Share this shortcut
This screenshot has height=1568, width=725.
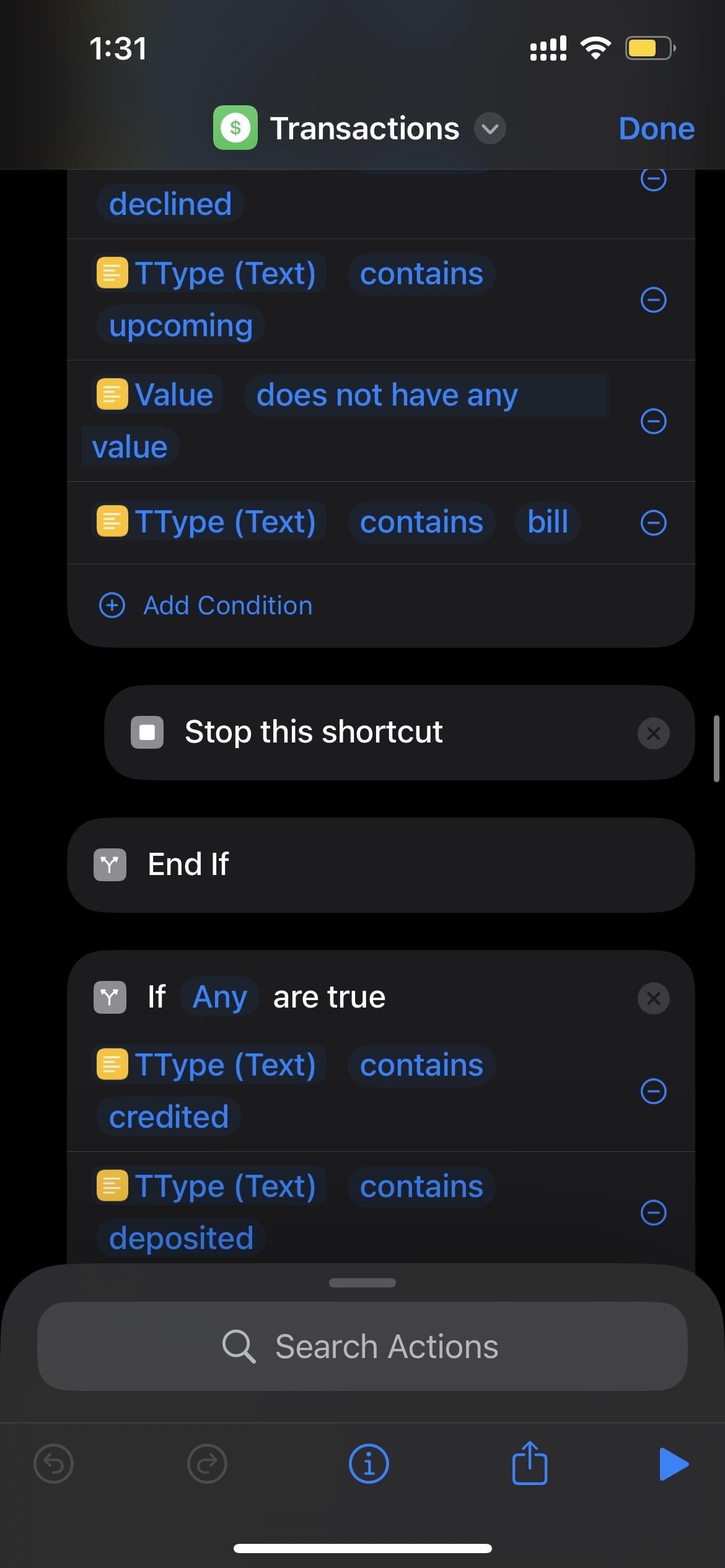[x=530, y=1464]
